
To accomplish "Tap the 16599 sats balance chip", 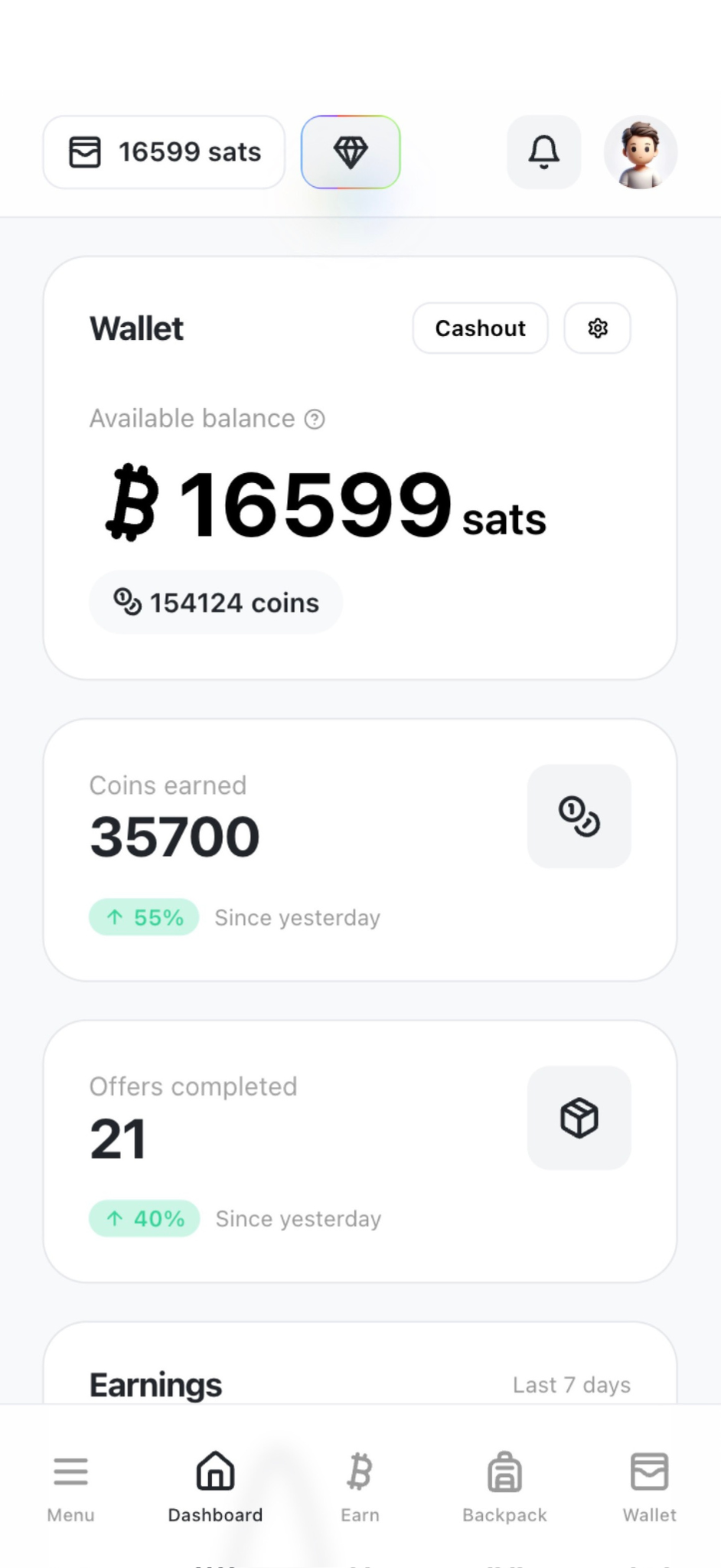I will [x=164, y=152].
